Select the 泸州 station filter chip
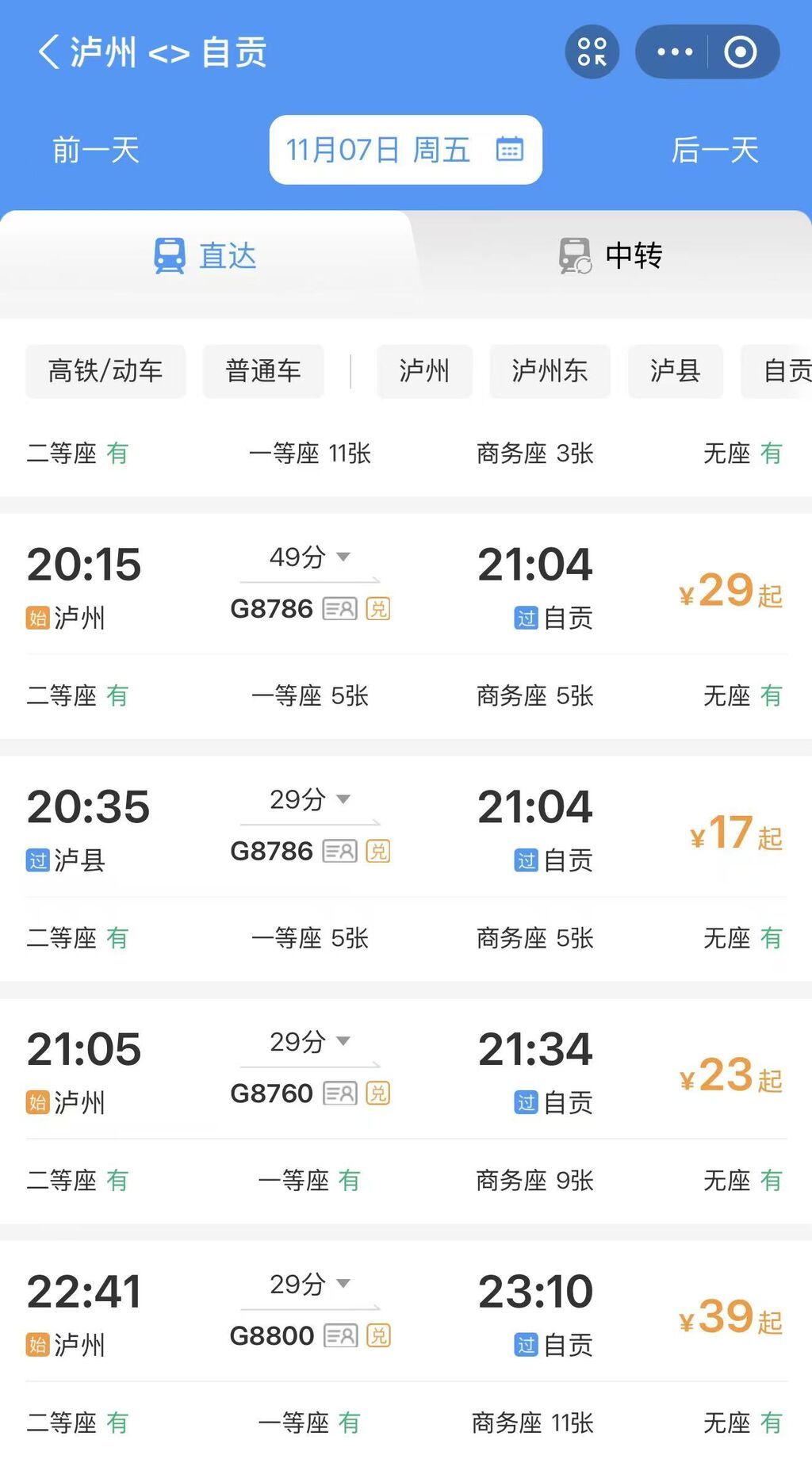The height and width of the screenshot is (1463, 812). (x=424, y=371)
